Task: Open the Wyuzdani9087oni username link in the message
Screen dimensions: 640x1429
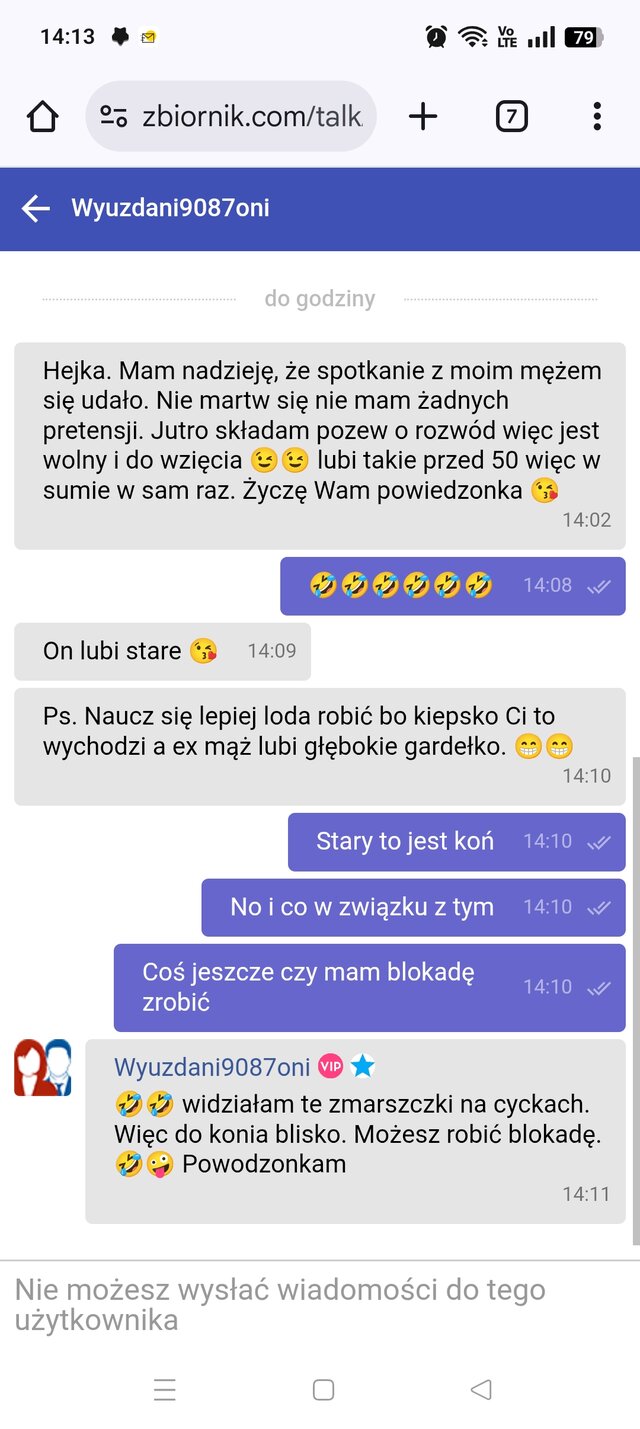Action: [212, 1067]
